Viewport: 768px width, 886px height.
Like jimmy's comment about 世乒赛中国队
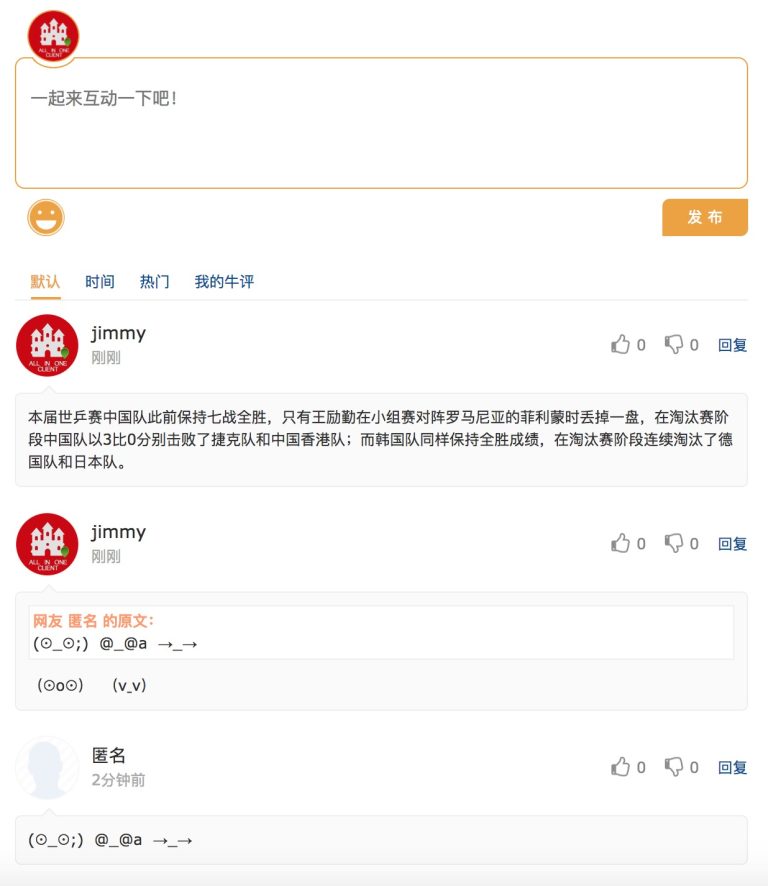coord(621,345)
